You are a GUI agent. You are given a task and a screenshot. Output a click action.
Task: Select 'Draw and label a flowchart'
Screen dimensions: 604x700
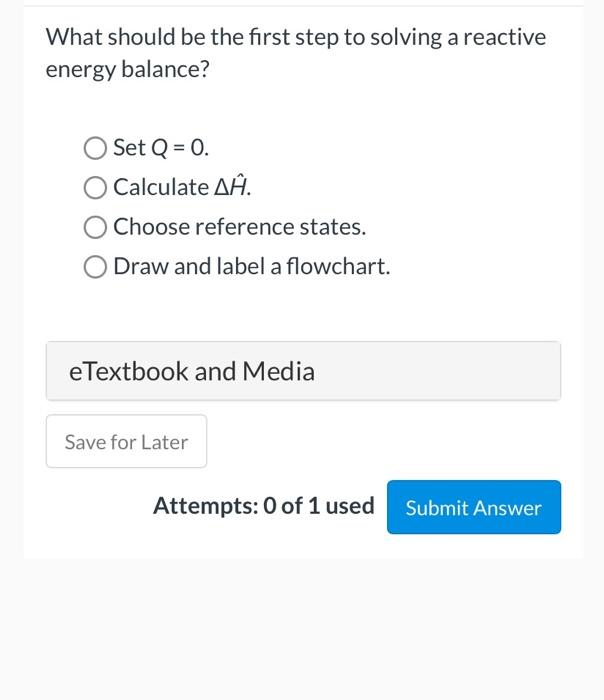96,267
